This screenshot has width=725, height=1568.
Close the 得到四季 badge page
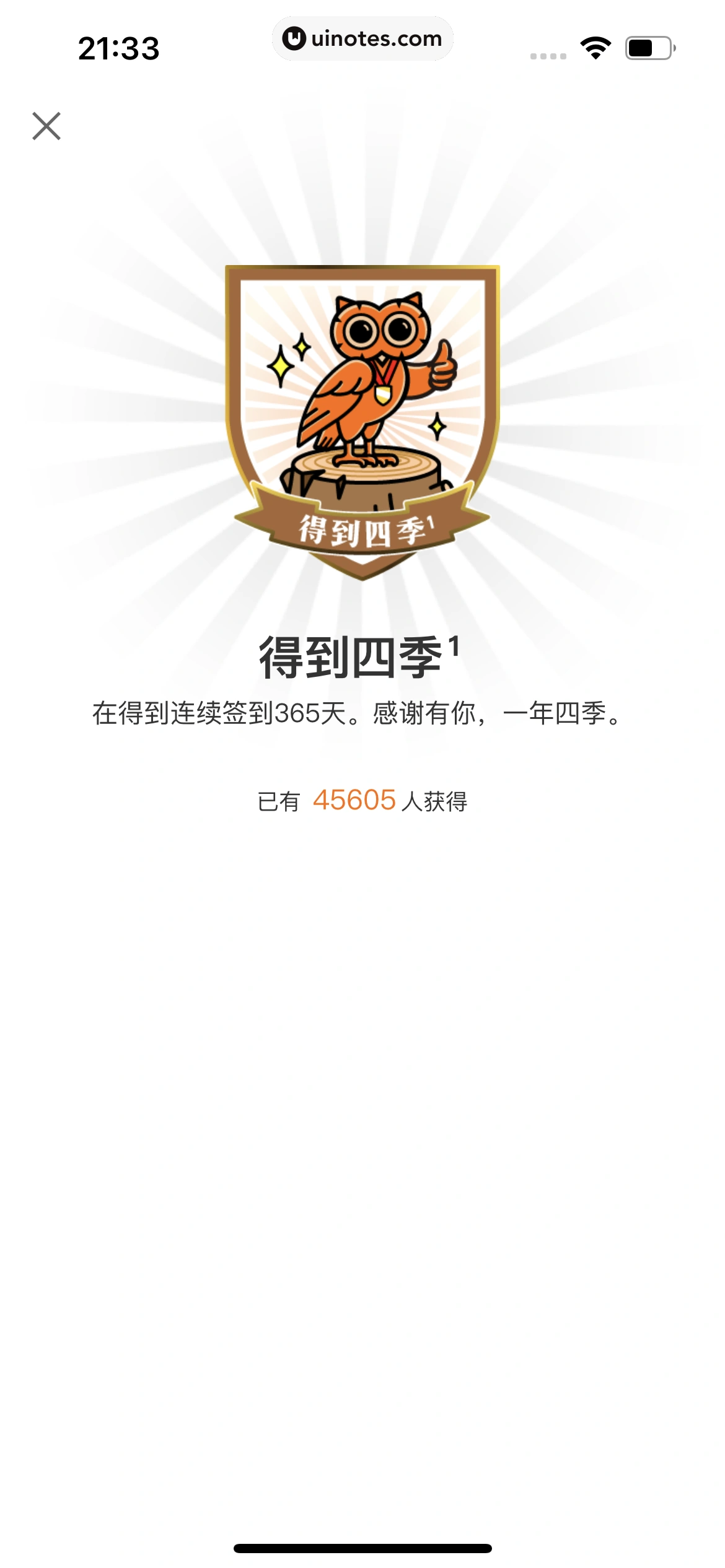point(46,126)
